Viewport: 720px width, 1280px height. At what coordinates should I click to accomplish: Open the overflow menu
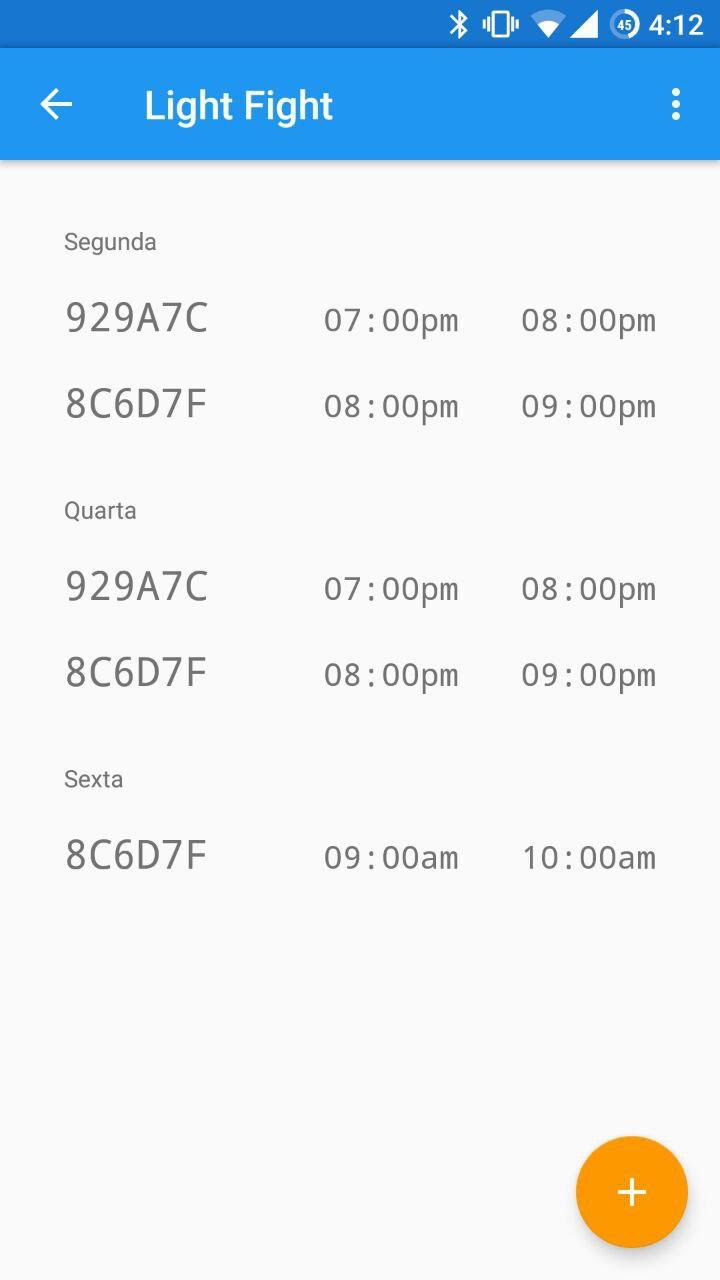coord(676,105)
